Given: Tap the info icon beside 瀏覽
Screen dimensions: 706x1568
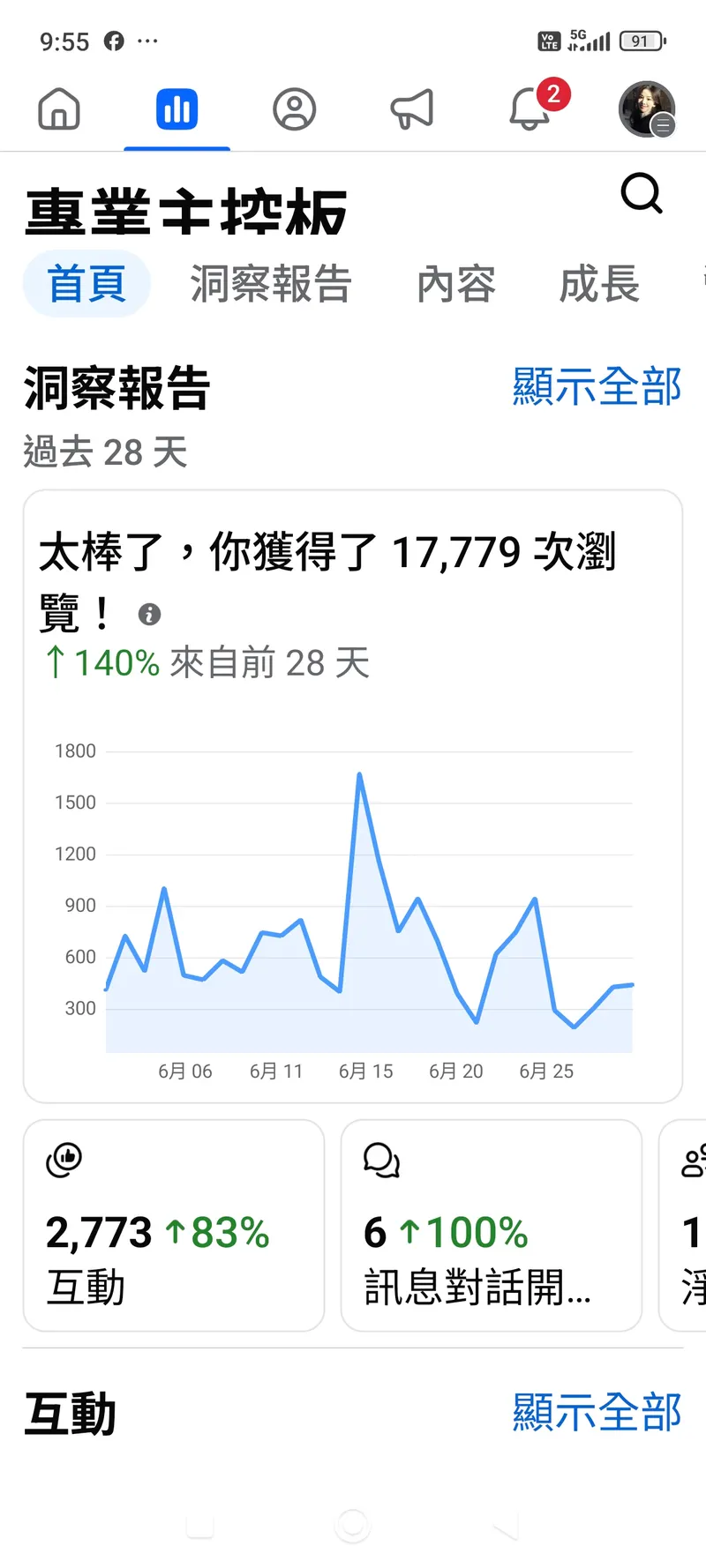Looking at the screenshot, I should (x=150, y=615).
